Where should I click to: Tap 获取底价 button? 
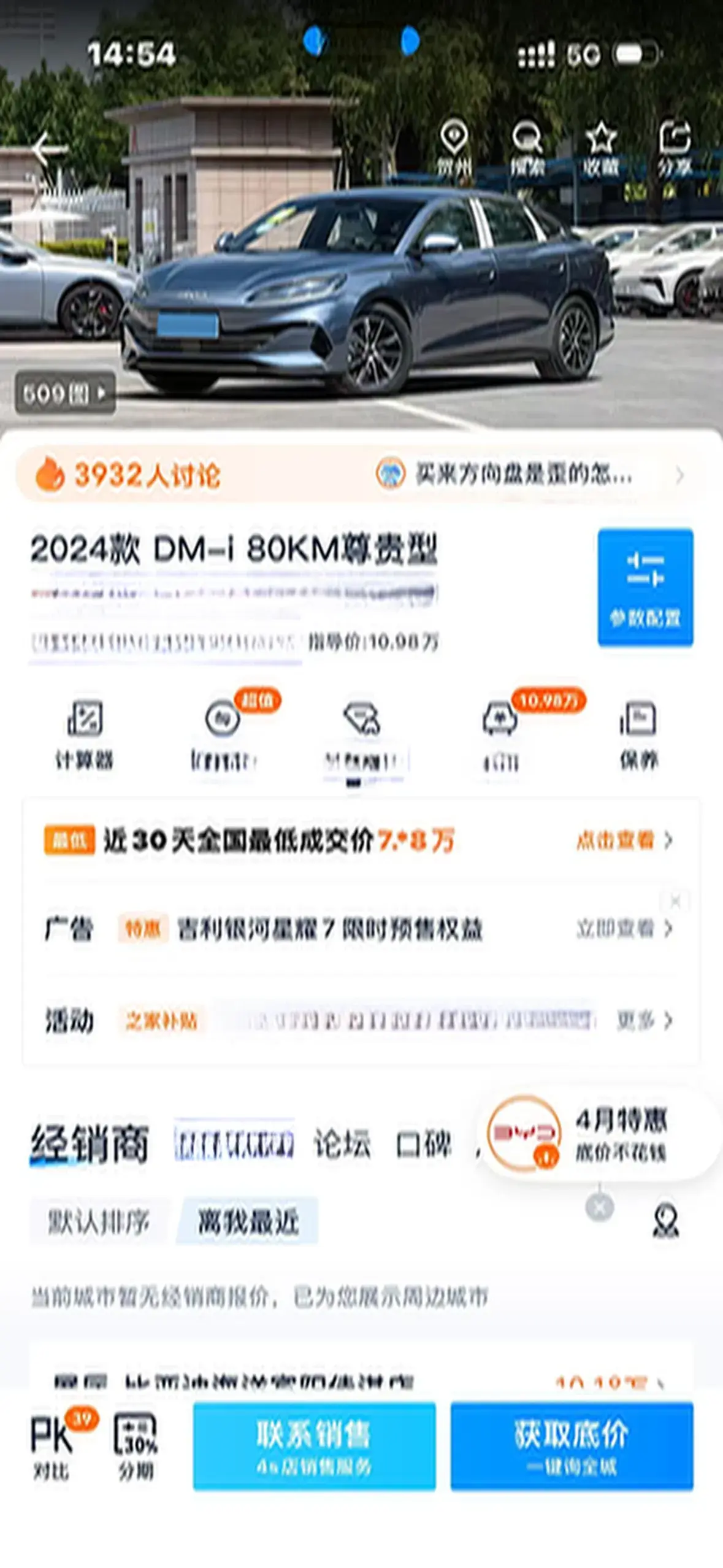coord(572,1445)
